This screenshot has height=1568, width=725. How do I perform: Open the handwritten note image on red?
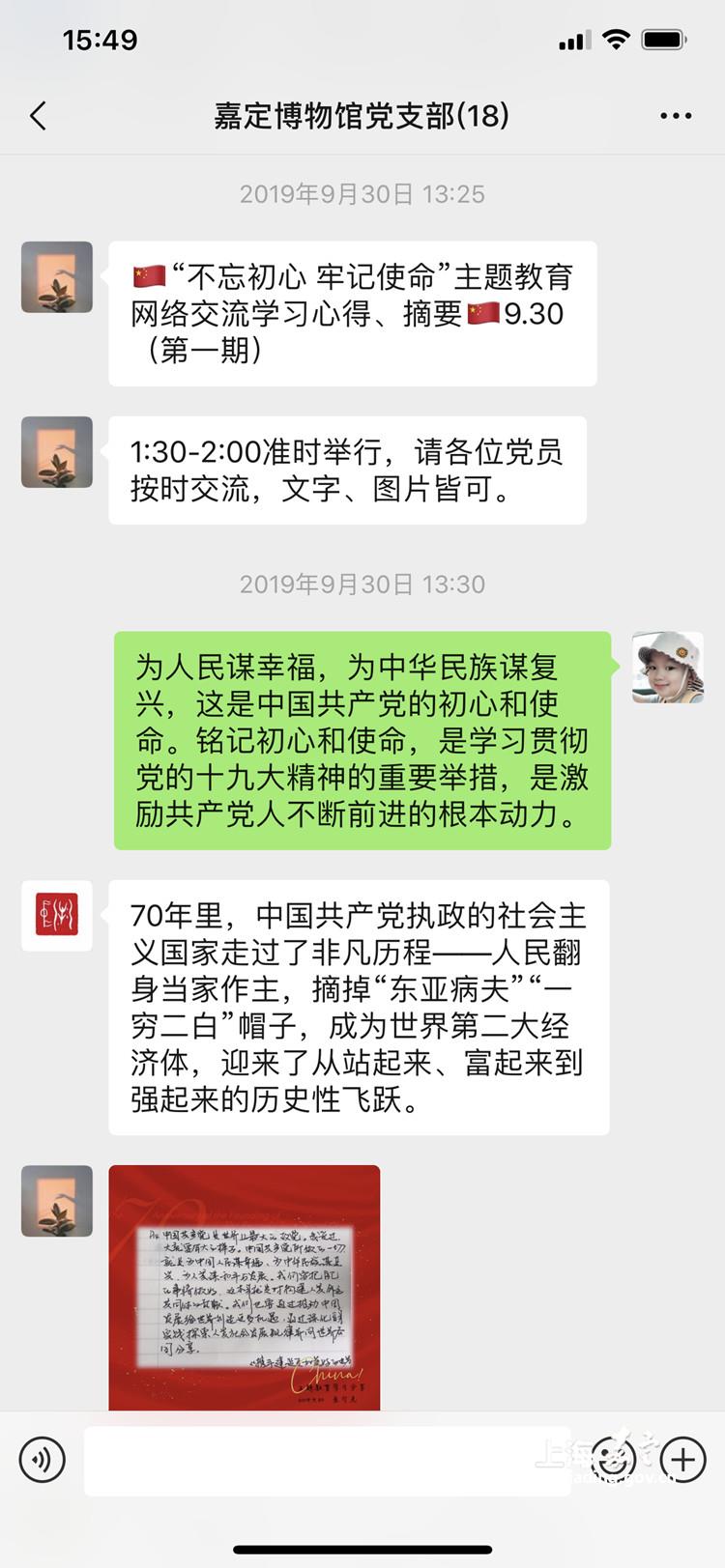click(245, 1288)
